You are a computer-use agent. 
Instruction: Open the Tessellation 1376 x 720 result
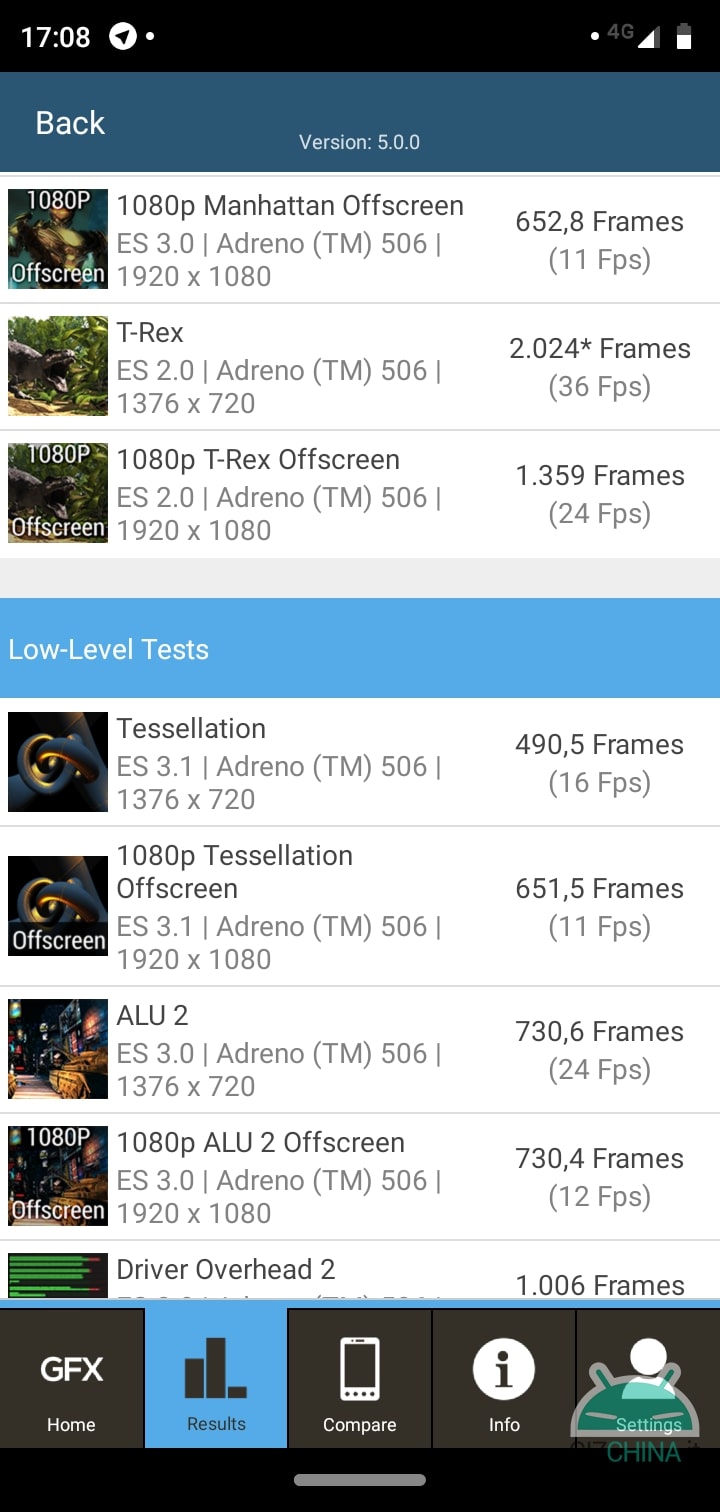click(360, 763)
